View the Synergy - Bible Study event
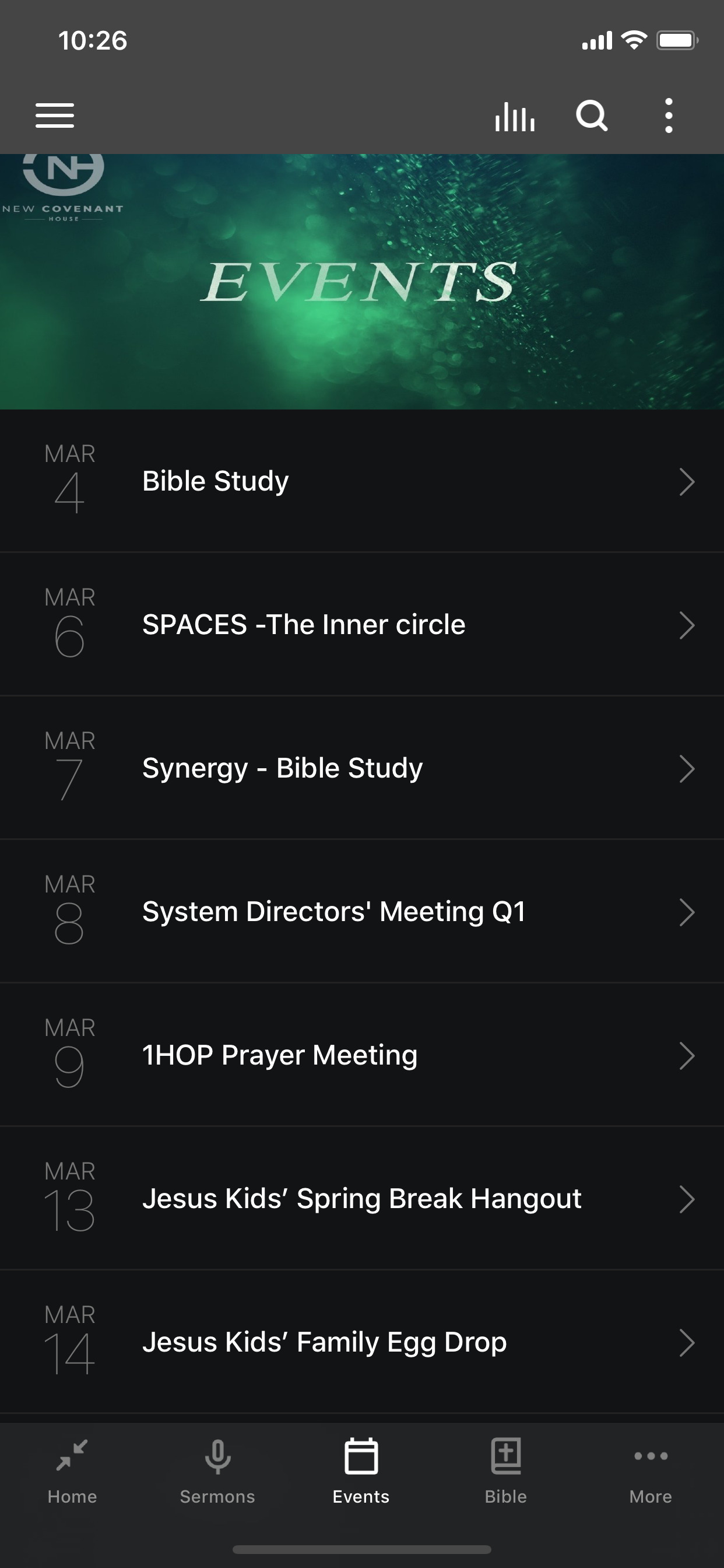 pyautogui.click(x=362, y=768)
